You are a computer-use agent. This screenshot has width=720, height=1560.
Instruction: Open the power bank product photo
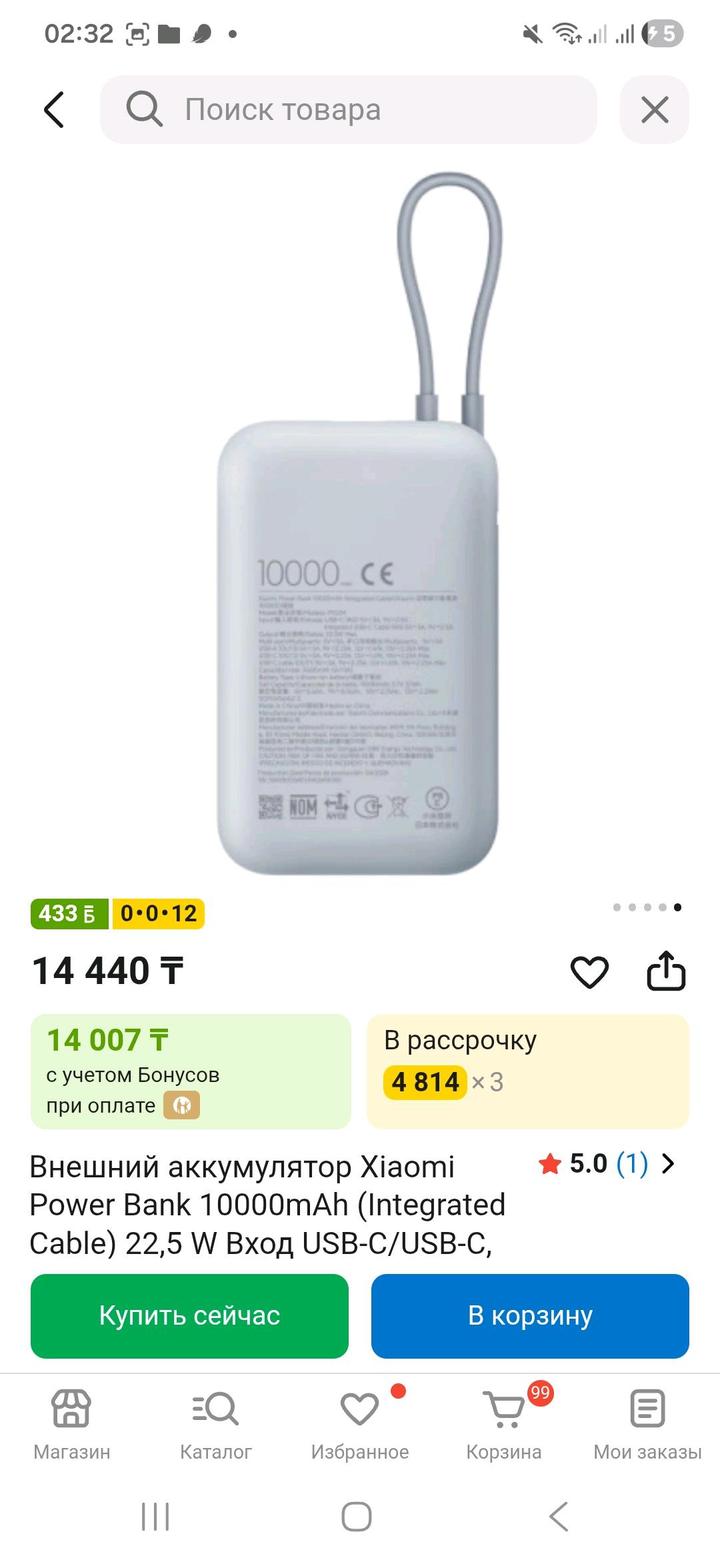tap(358, 524)
